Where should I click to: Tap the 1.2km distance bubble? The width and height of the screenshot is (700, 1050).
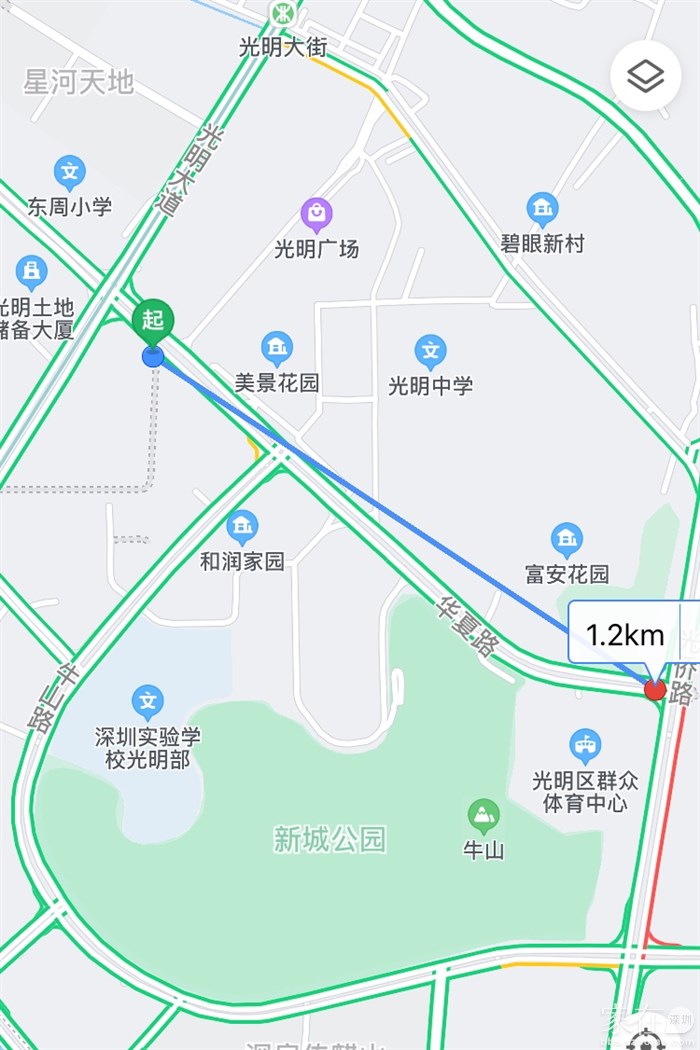(625, 634)
